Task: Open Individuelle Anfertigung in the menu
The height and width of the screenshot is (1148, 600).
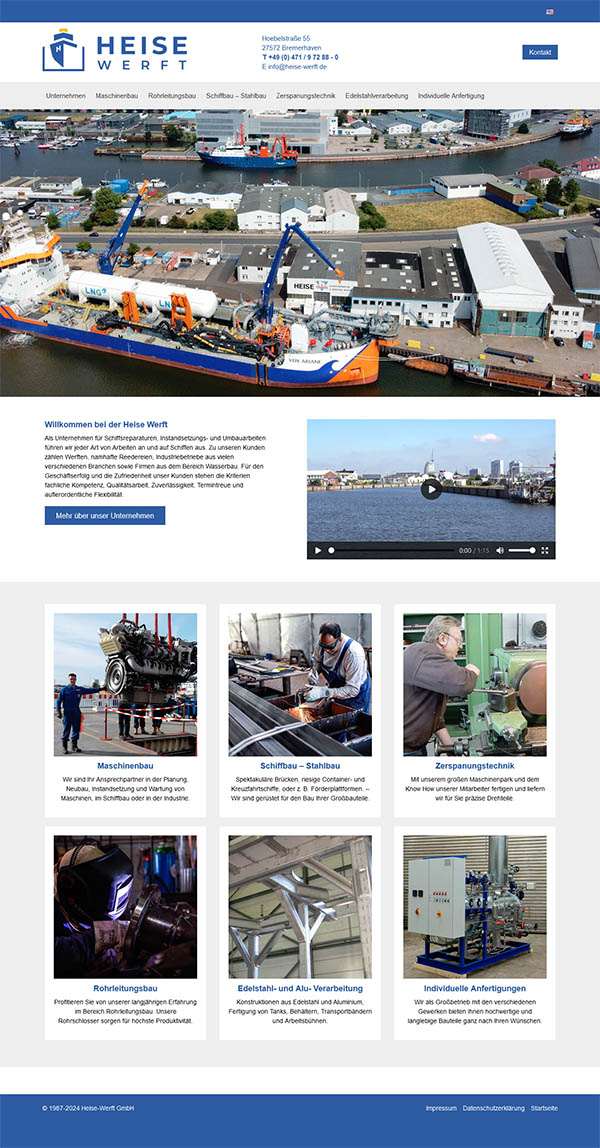Action: point(451,96)
